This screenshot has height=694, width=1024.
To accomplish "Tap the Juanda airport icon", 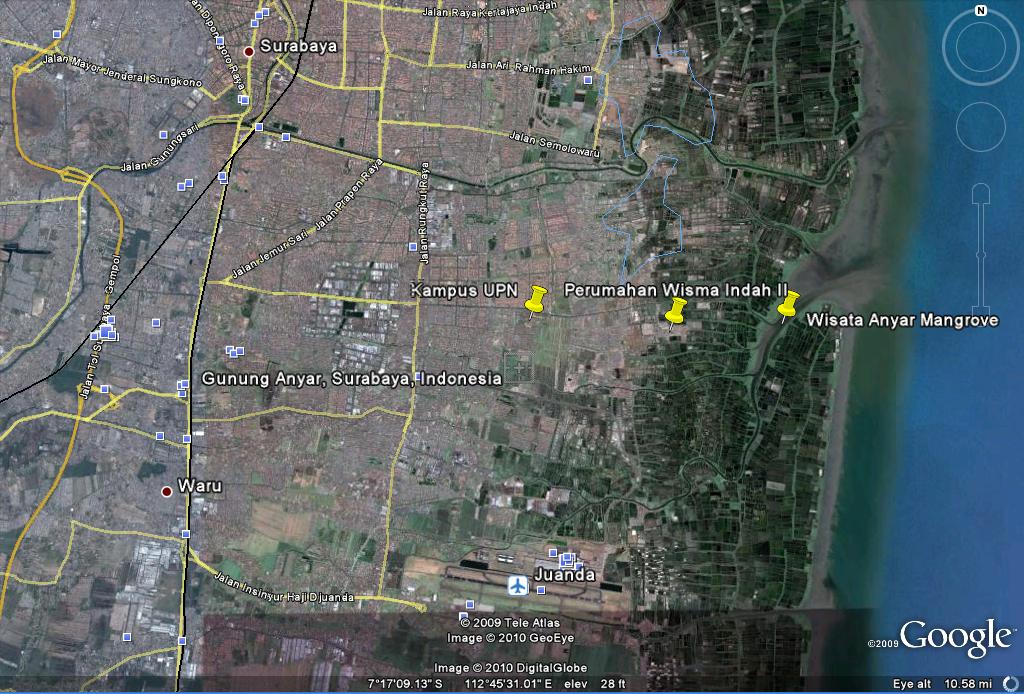I will pyautogui.click(x=517, y=586).
